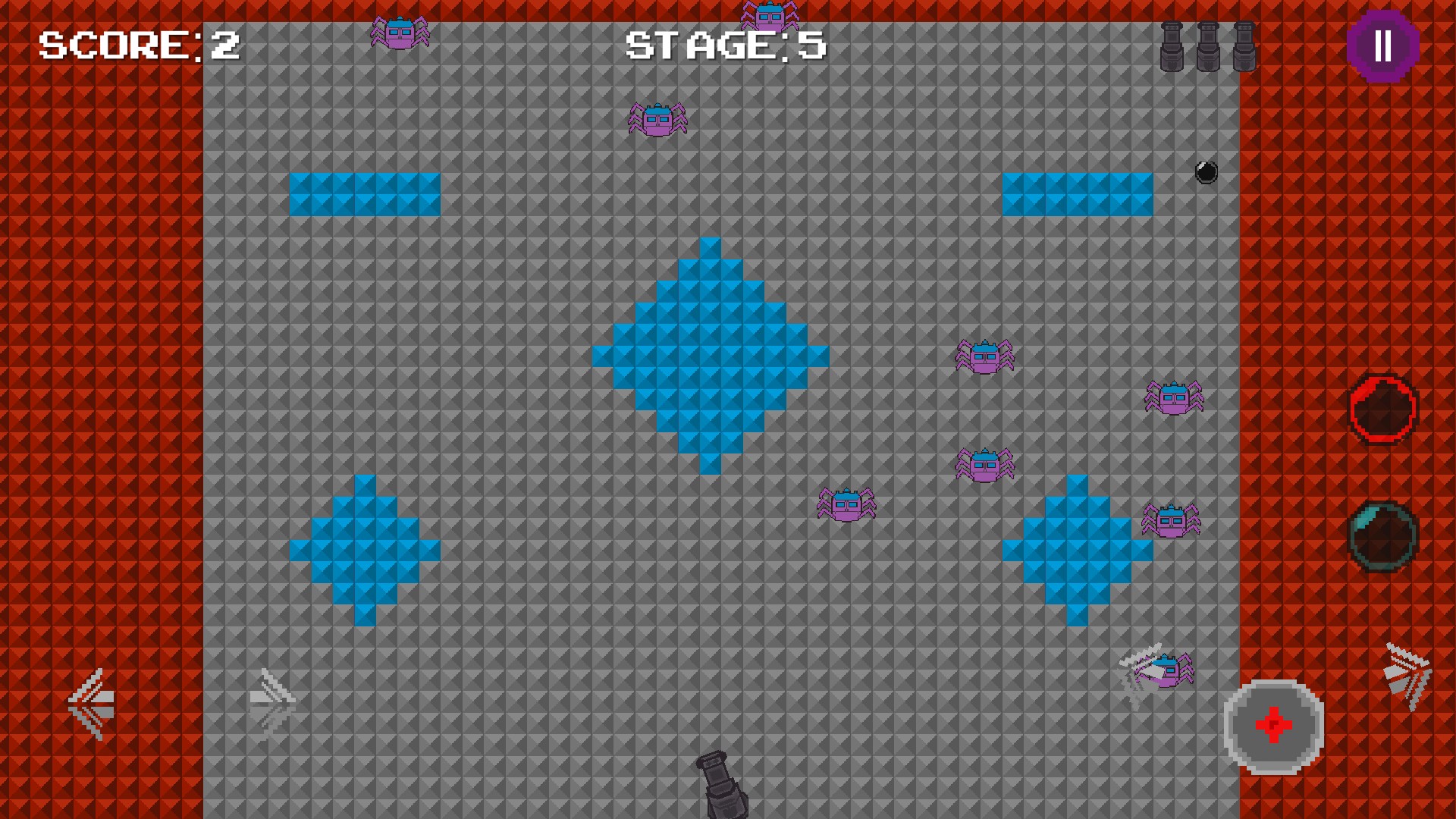Screen dimensions: 1456x819
Task: Fire the cannon with the red crosshair button
Action: tap(1273, 726)
